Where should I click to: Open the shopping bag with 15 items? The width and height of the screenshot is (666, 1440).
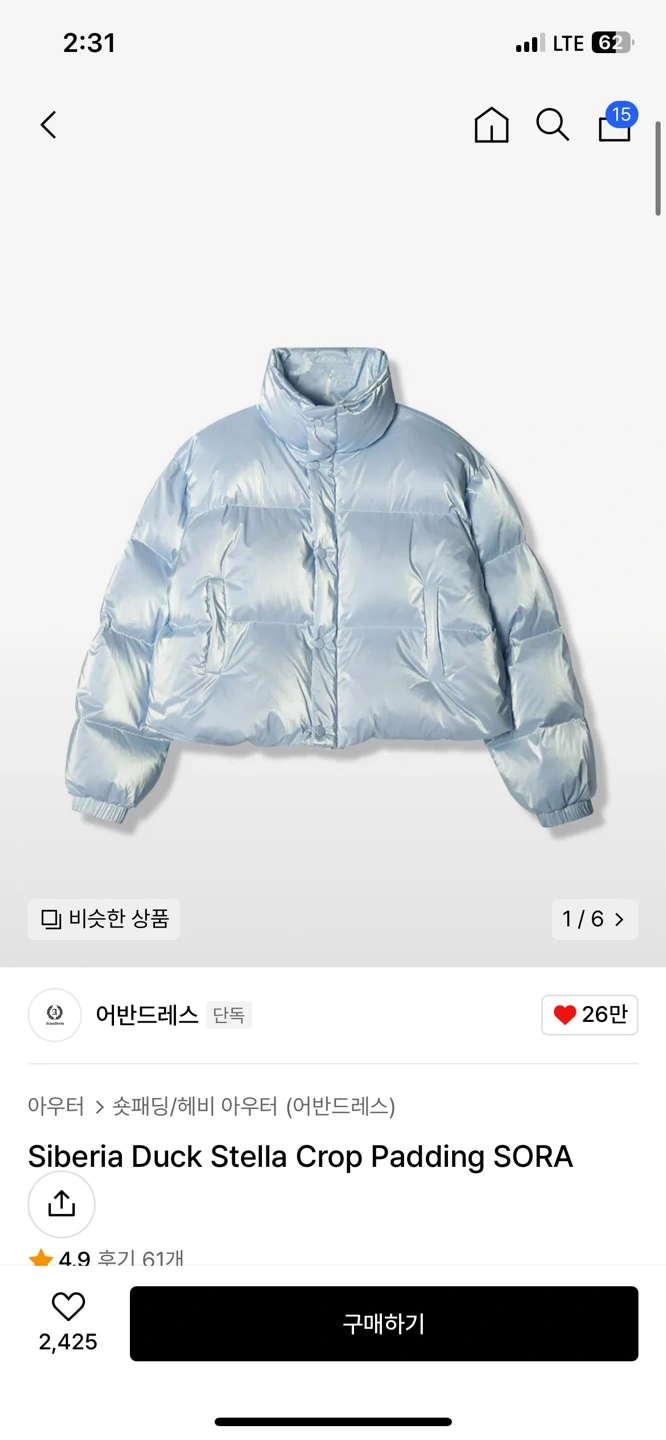pyautogui.click(x=615, y=126)
